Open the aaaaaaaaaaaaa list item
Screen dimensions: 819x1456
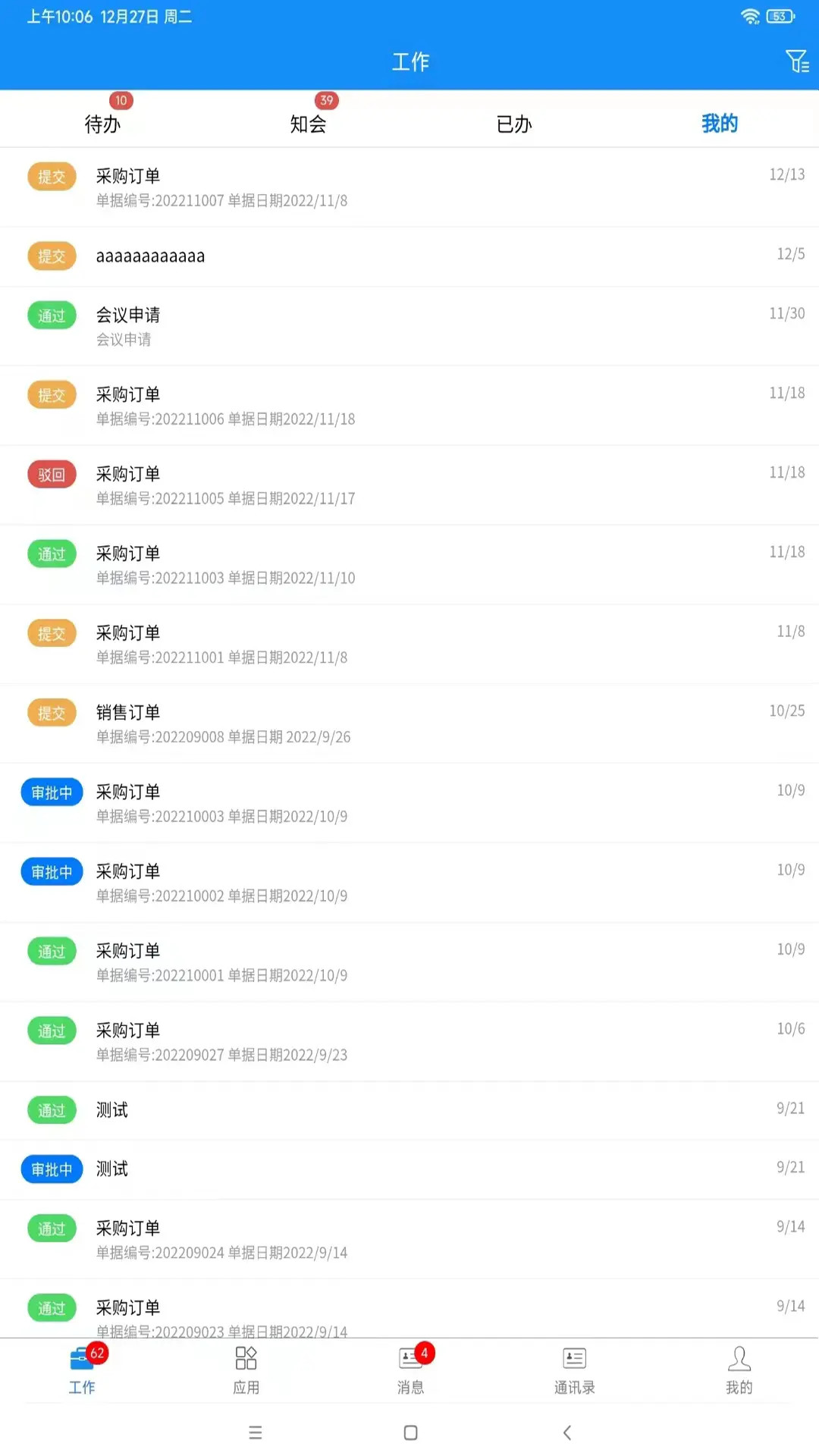click(x=303, y=256)
